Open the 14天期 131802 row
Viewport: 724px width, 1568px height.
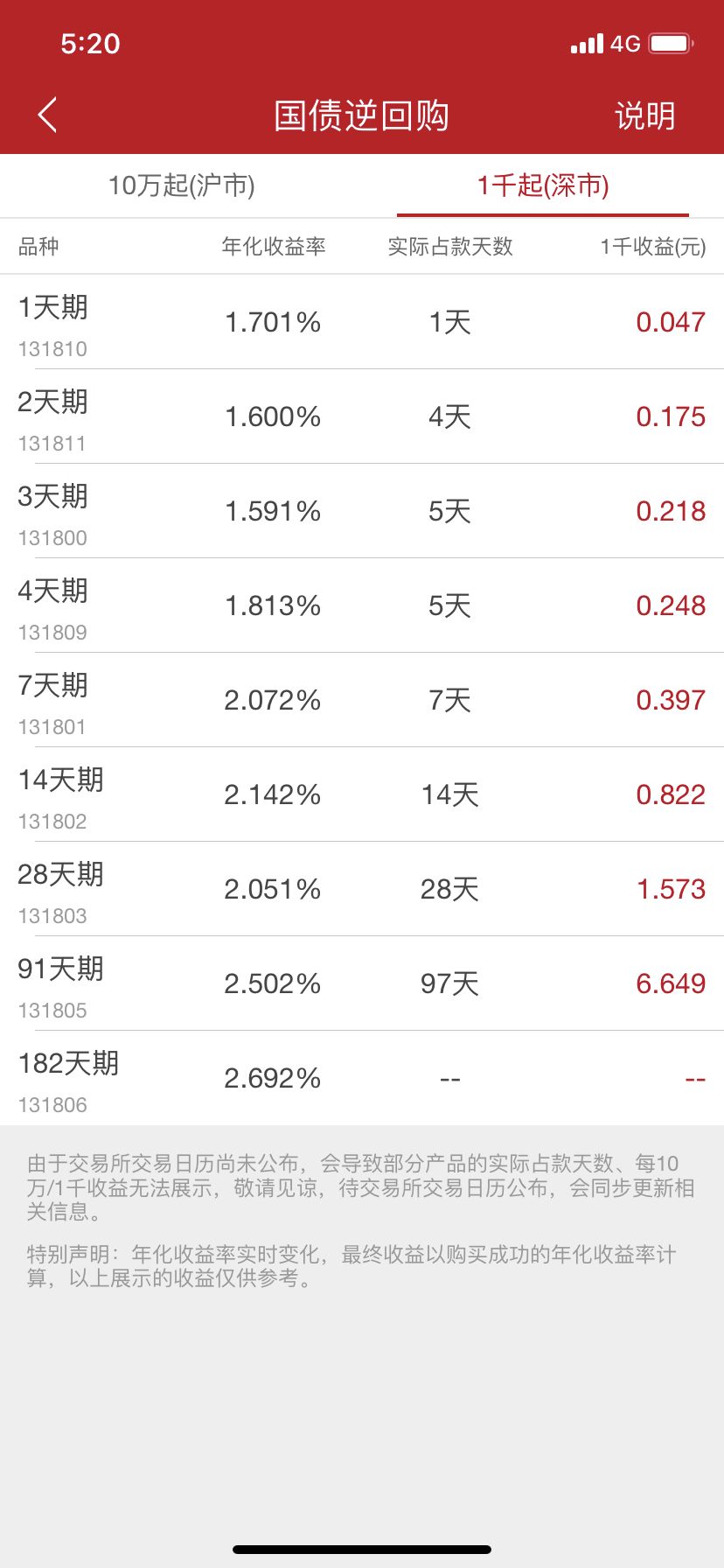click(x=362, y=794)
